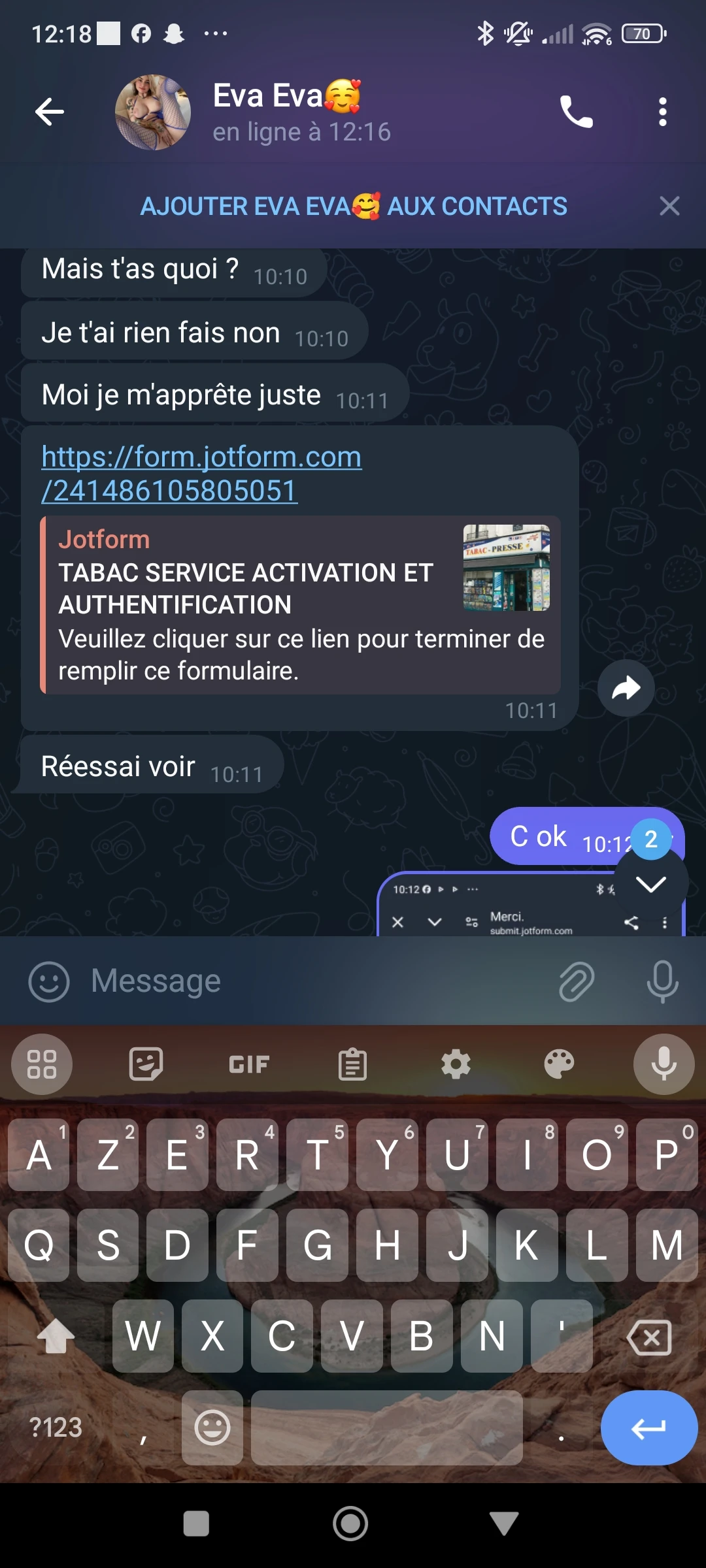Viewport: 706px width, 1568px height.
Task: Open Gboard themes palette
Action: (x=558, y=1064)
